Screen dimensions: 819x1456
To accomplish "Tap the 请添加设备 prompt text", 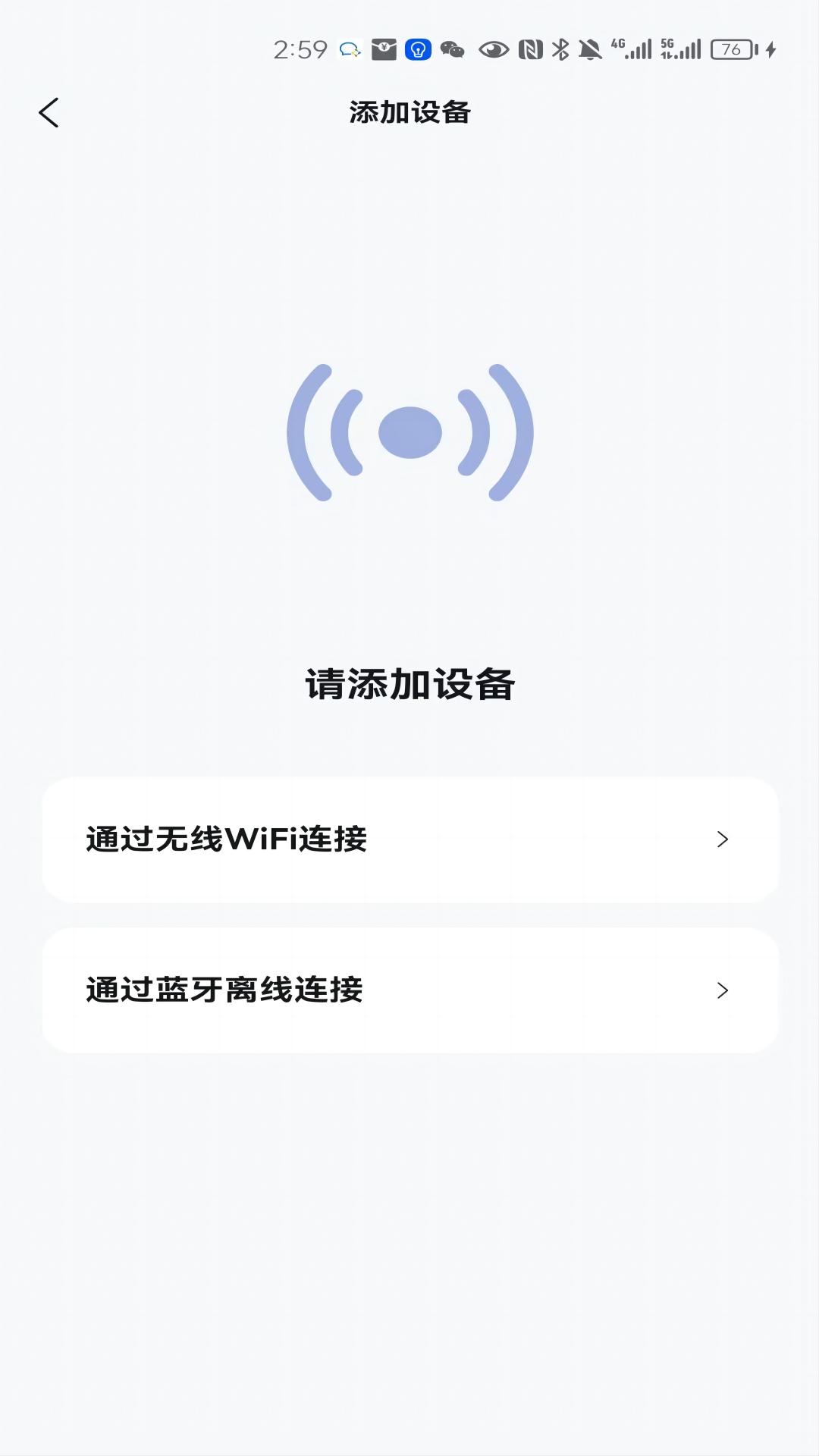I will (409, 683).
